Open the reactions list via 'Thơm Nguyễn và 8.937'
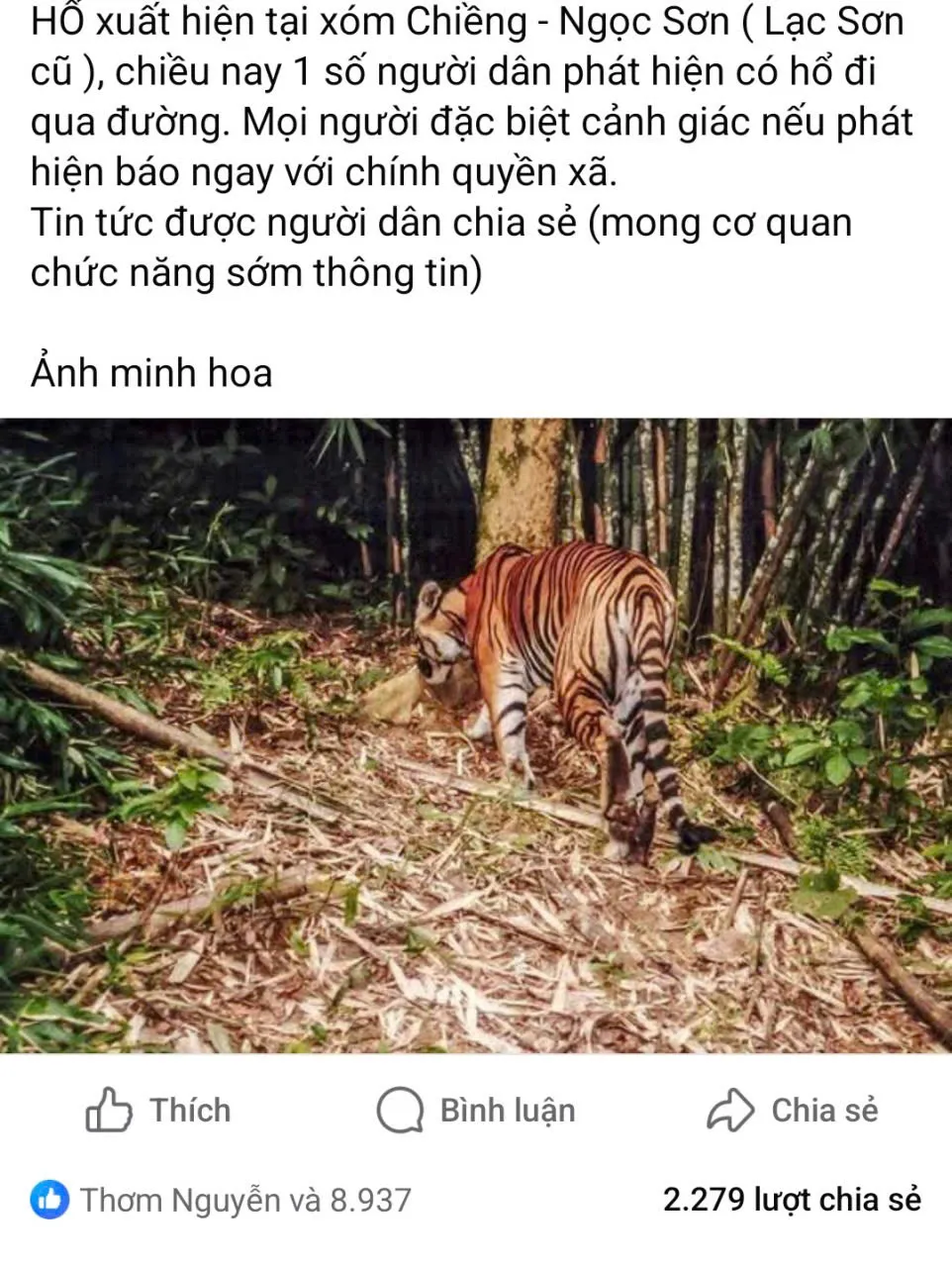The width and height of the screenshot is (952, 1267). [x=247, y=1200]
